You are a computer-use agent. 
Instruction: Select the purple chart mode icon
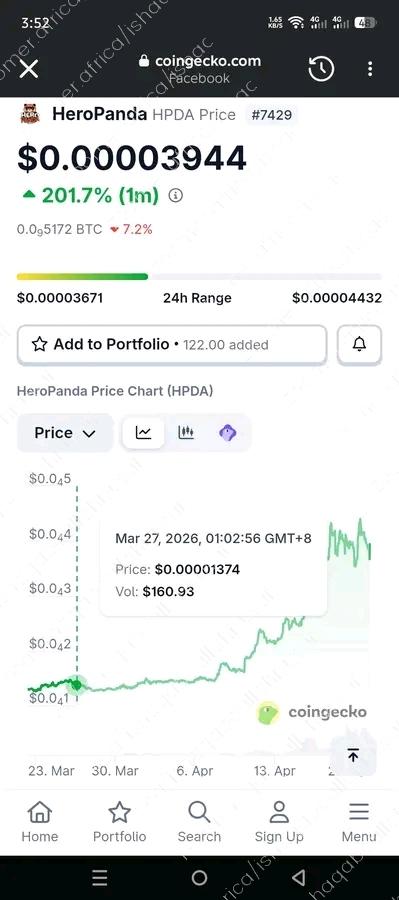click(x=228, y=433)
